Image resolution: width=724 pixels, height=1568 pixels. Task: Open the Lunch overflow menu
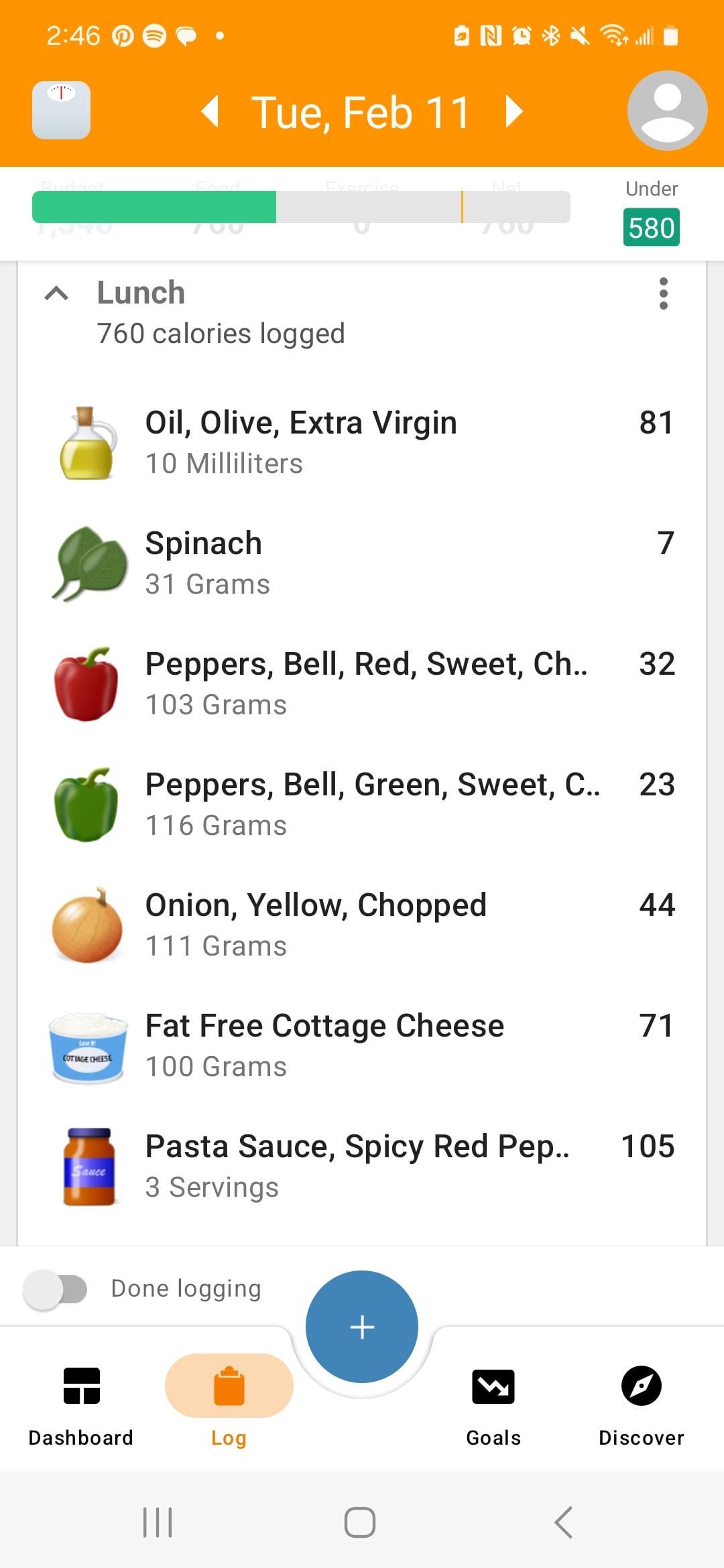tap(664, 293)
